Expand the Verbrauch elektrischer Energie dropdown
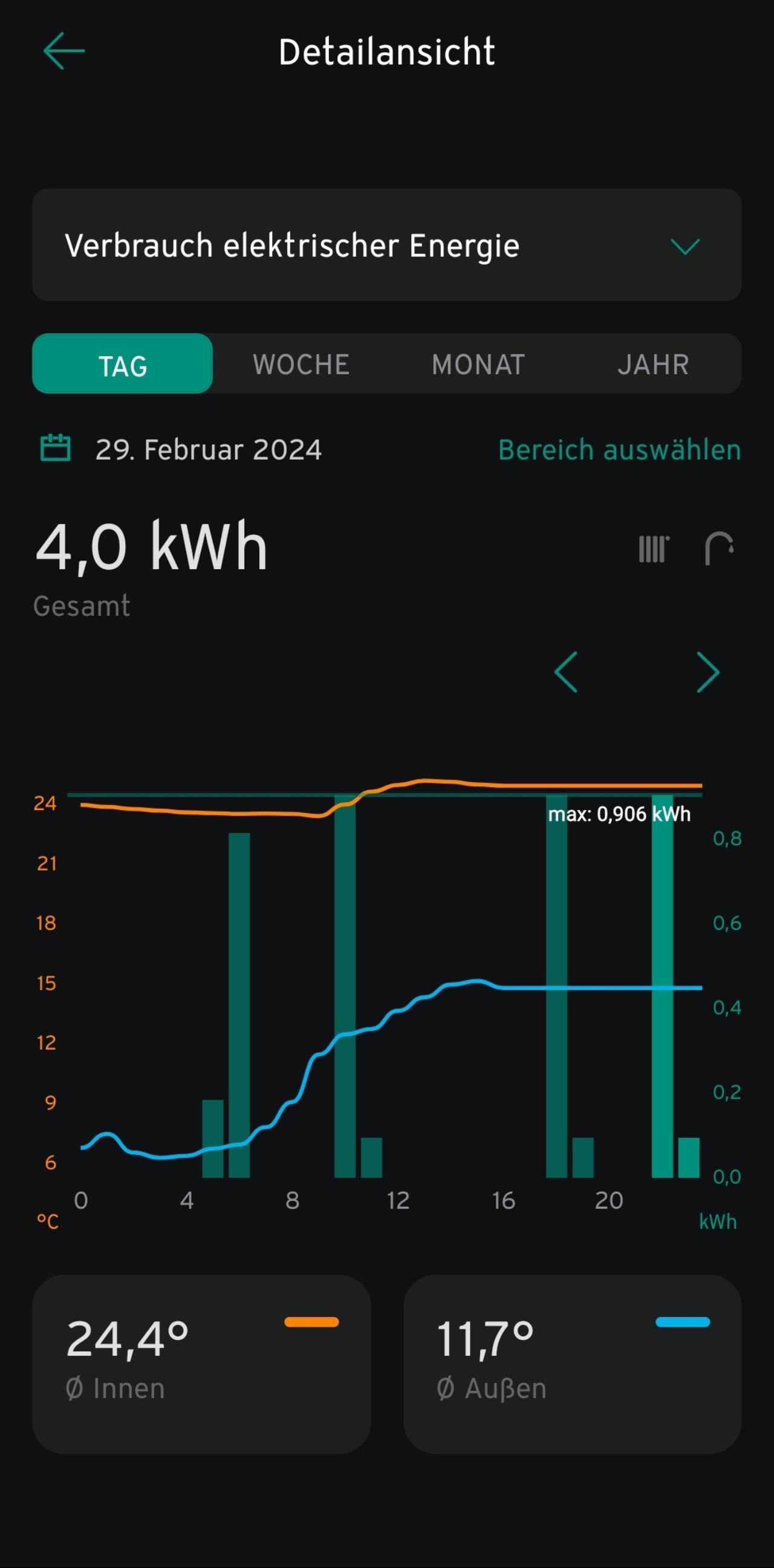 tap(386, 244)
